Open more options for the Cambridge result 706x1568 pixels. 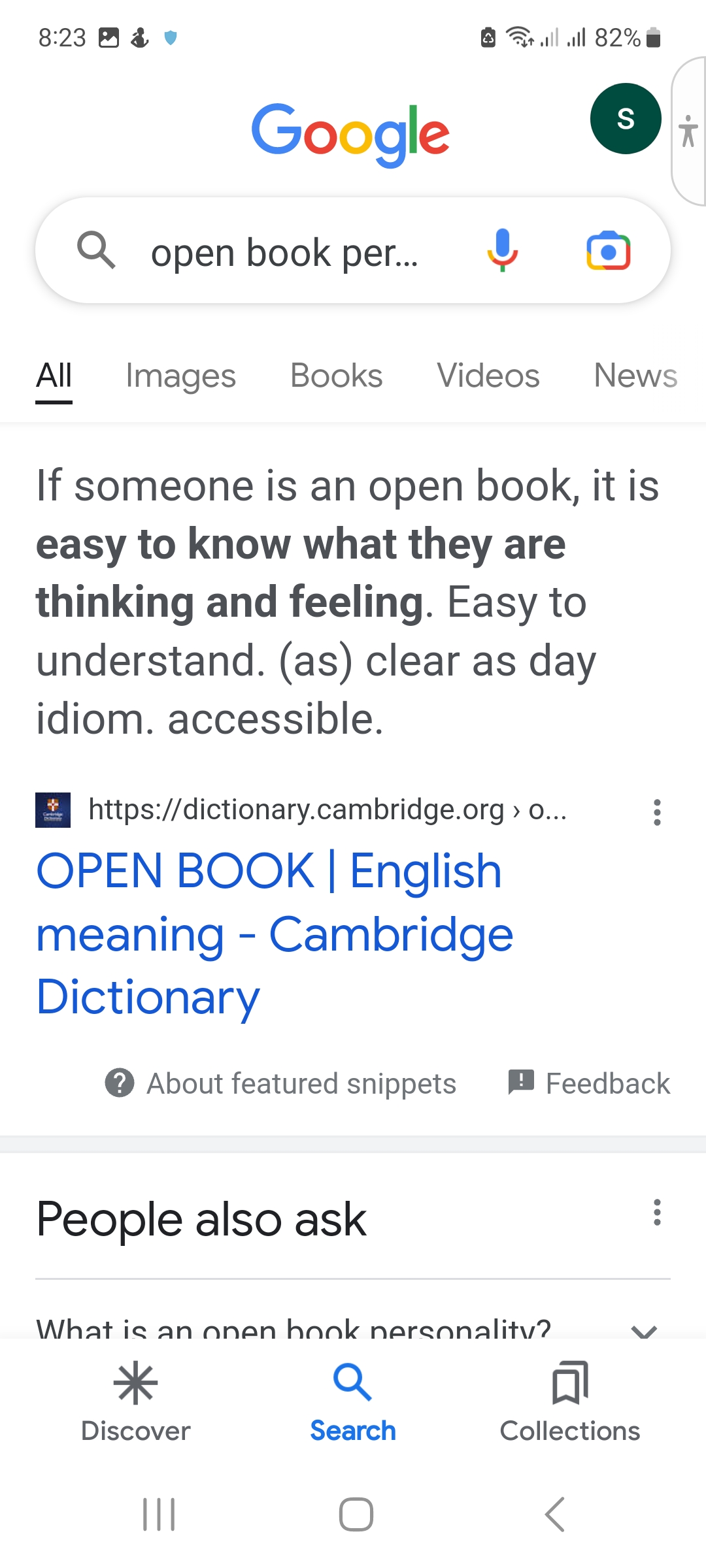657,812
